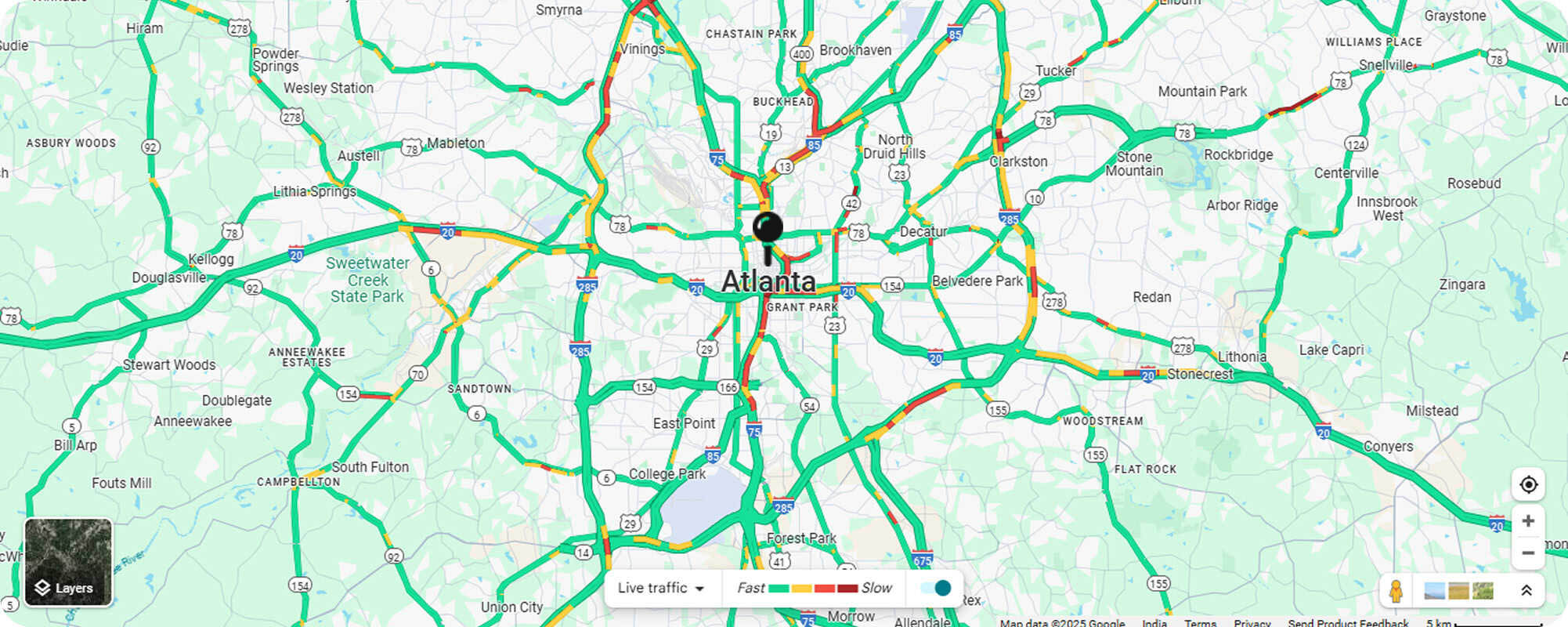Open the India region link
Screen dimensions: 1568x627
1154,623
